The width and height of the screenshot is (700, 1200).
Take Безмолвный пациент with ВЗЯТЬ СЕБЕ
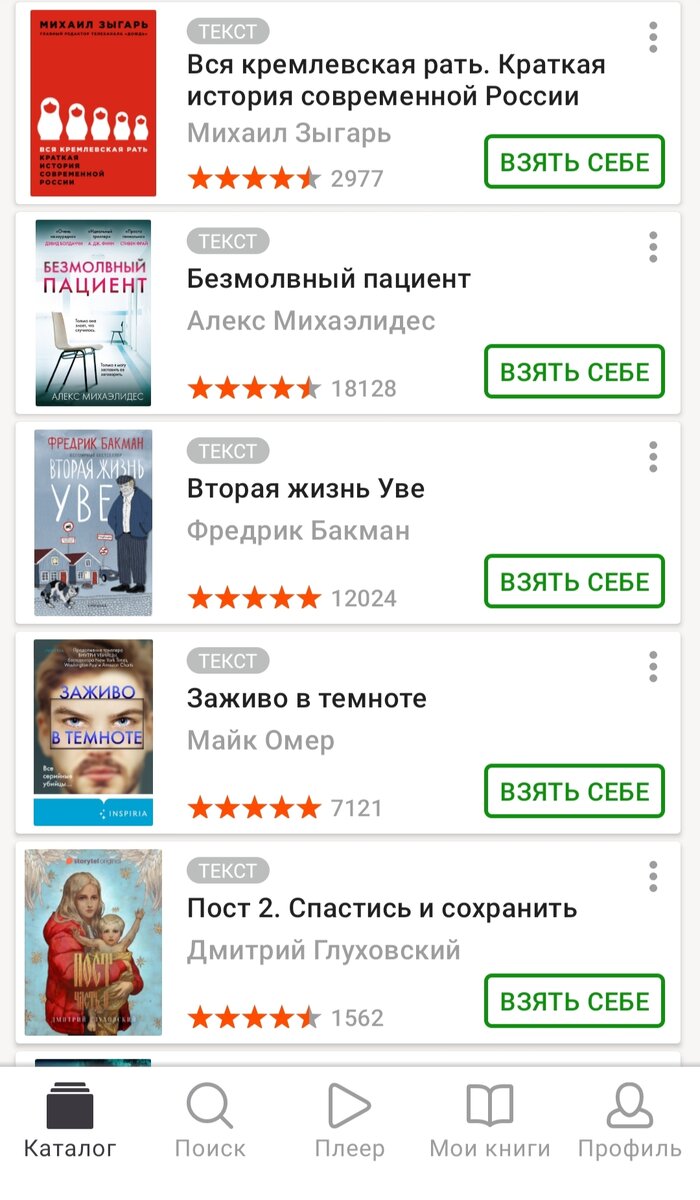point(575,372)
